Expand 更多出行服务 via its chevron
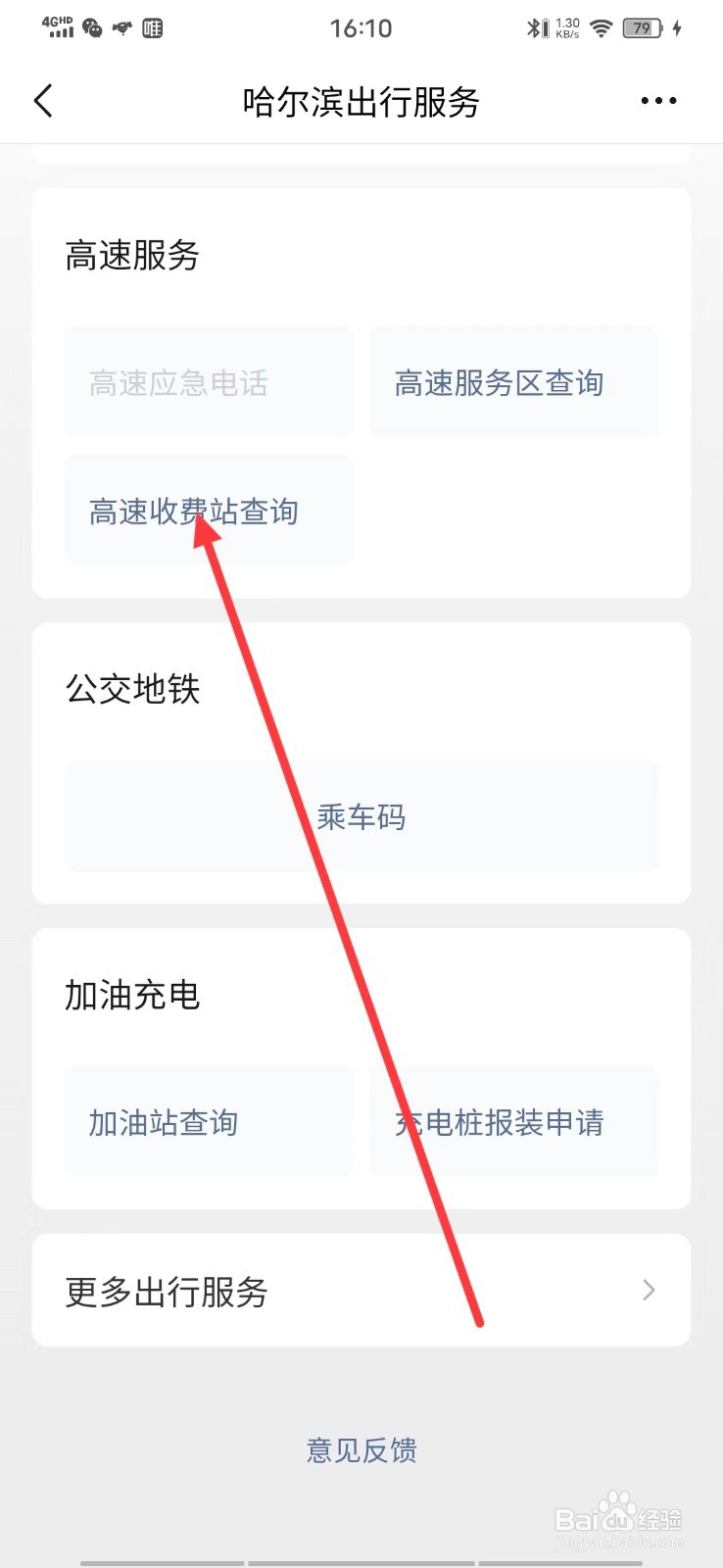 coord(648,1291)
